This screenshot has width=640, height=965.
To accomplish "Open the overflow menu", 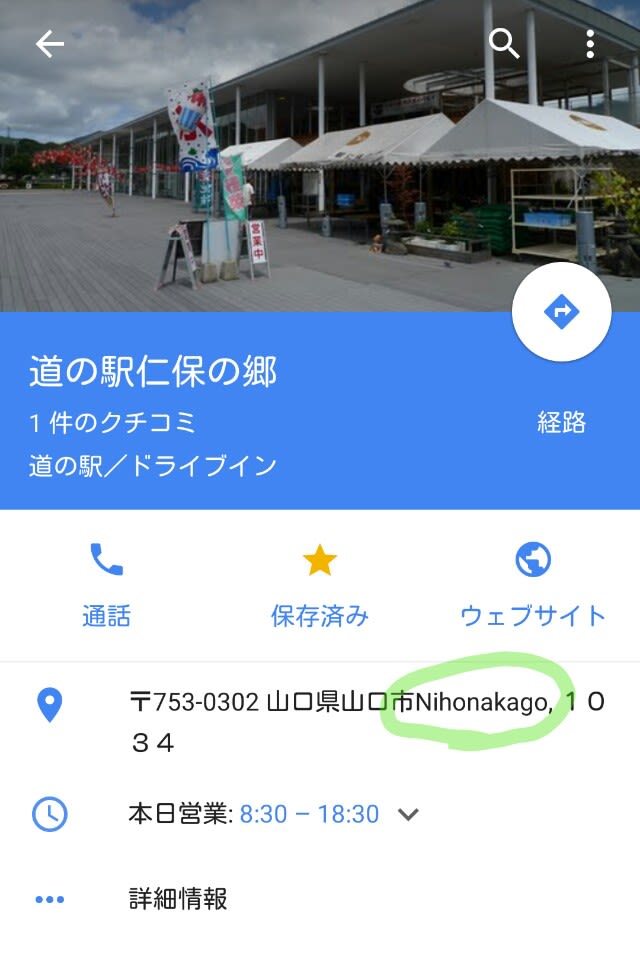I will pos(590,43).
